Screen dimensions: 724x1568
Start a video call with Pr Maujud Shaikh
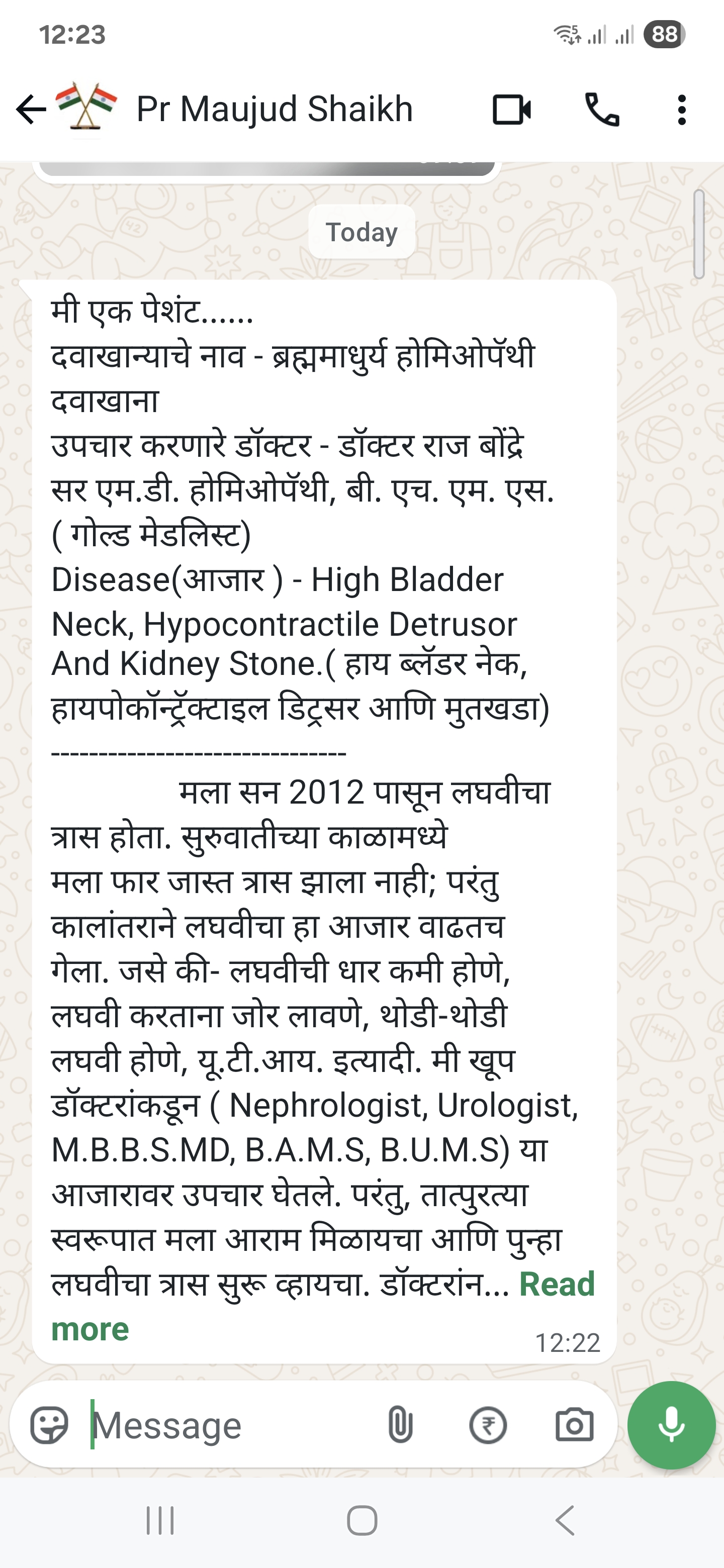(511, 110)
